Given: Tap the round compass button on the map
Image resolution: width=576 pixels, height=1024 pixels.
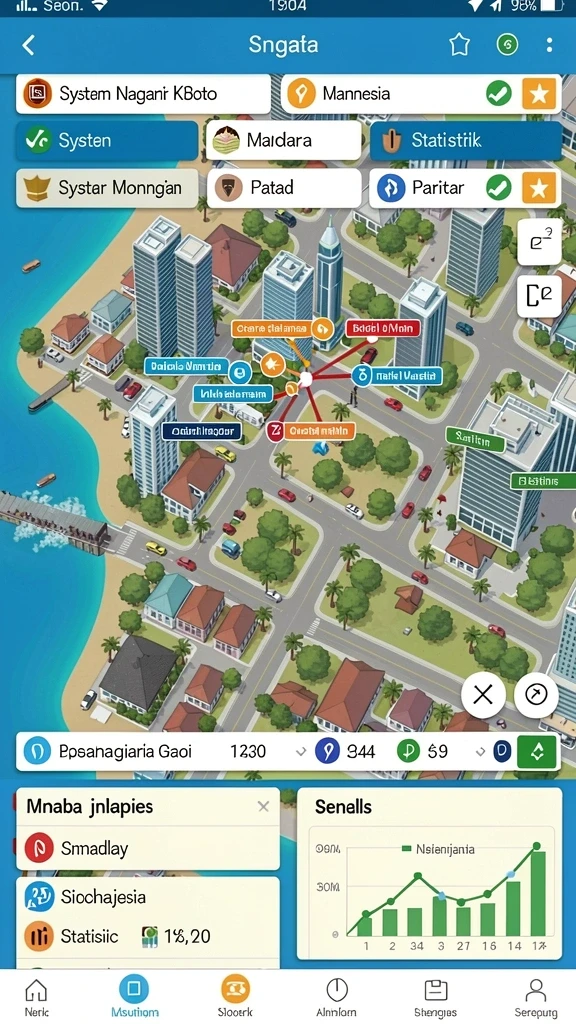Looking at the screenshot, I should [536, 695].
